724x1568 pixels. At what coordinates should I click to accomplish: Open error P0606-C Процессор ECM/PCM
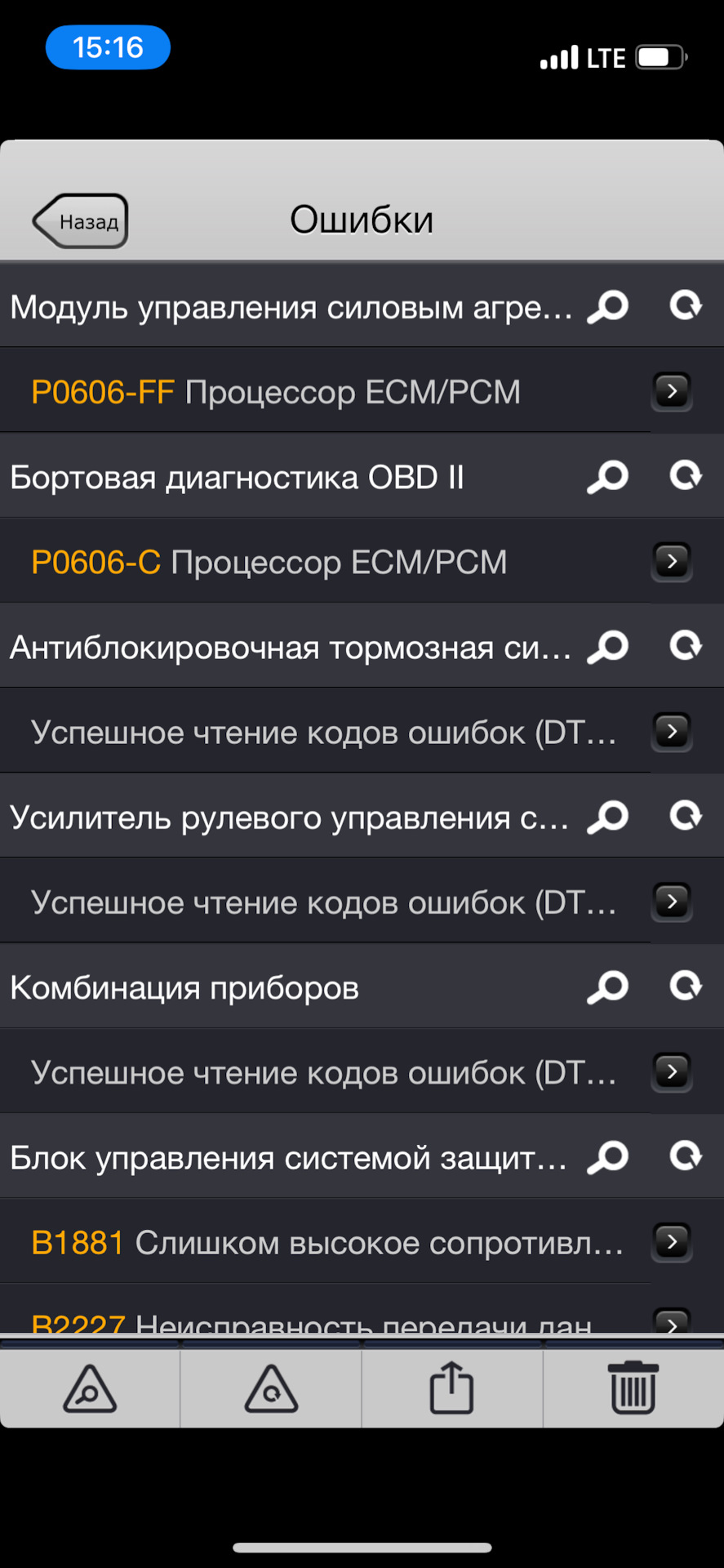tap(671, 562)
